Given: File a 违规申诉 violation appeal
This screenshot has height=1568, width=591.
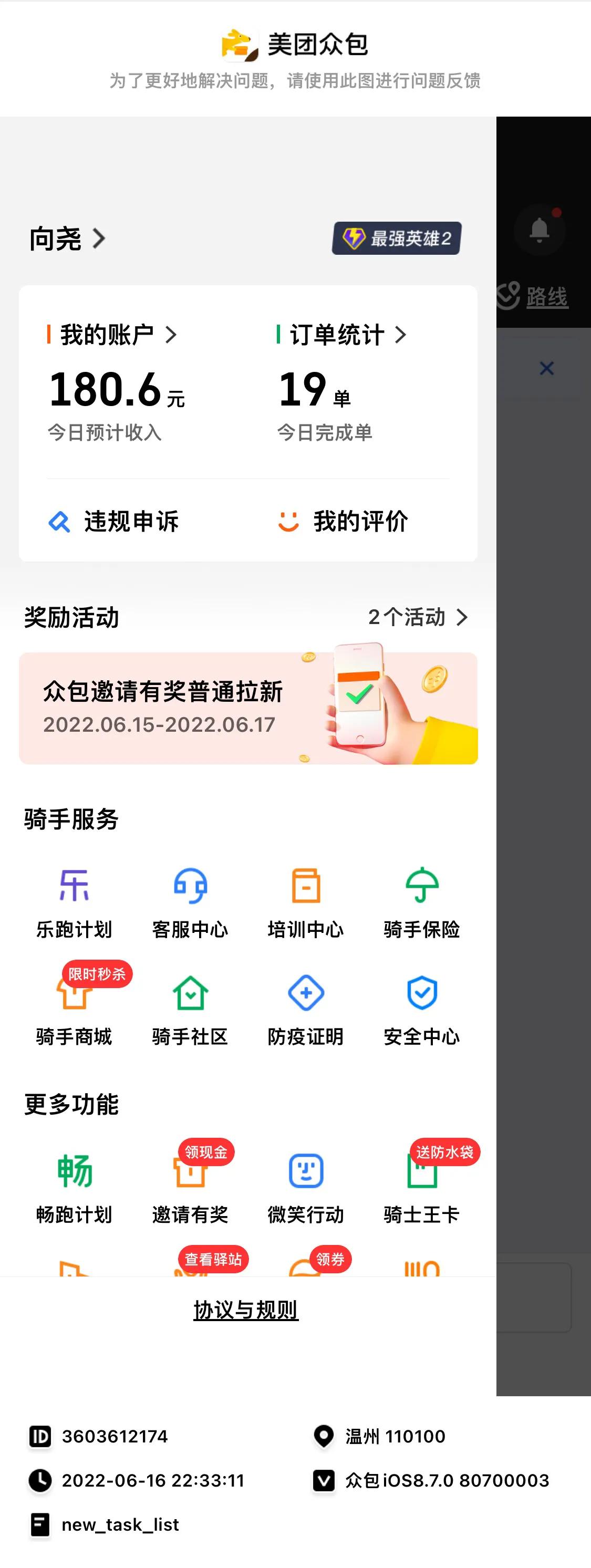Looking at the screenshot, I should (116, 522).
